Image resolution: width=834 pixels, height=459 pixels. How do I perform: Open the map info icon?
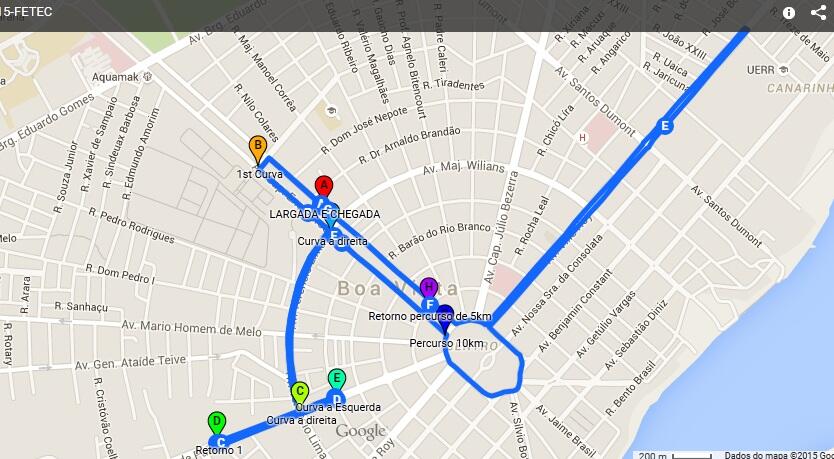(x=789, y=13)
